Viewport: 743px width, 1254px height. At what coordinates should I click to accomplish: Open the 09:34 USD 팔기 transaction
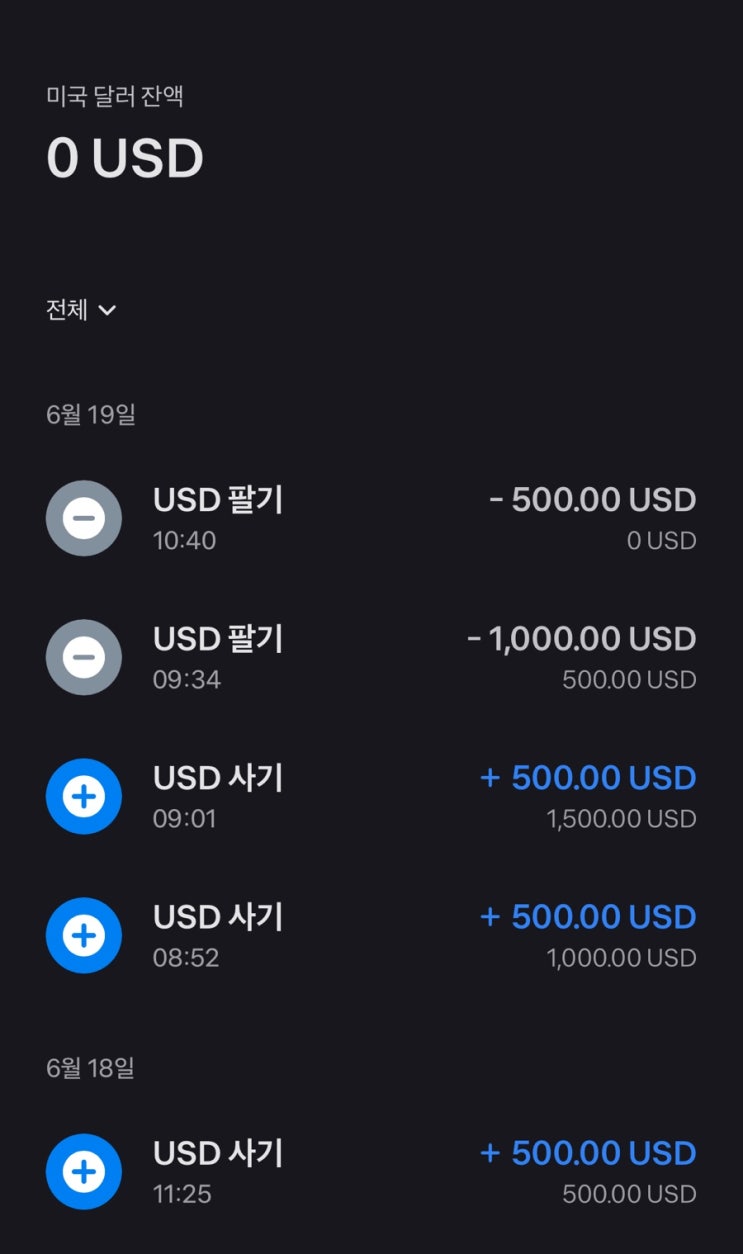coord(370,657)
